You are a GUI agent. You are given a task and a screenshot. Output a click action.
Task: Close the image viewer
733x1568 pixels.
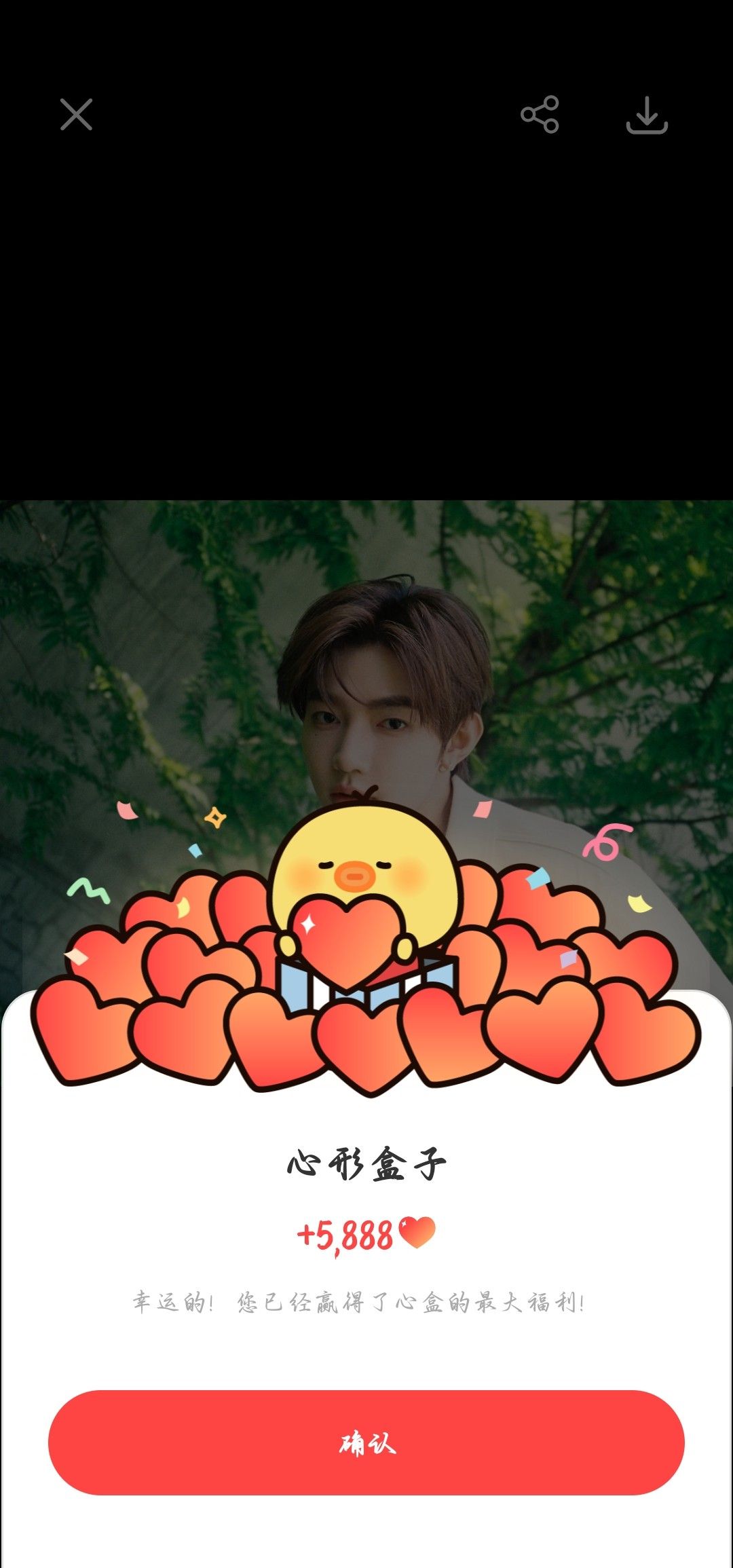76,114
